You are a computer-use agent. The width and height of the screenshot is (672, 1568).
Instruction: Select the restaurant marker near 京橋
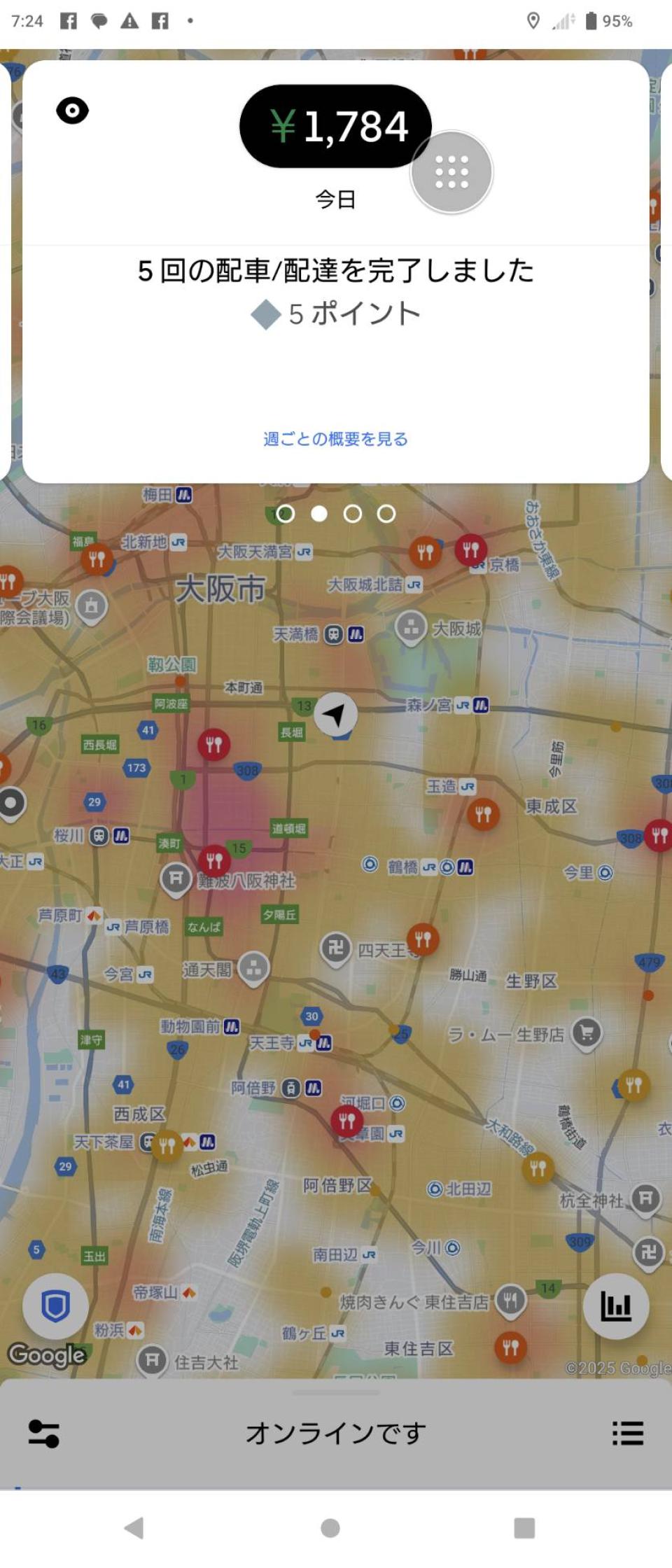[x=471, y=549]
